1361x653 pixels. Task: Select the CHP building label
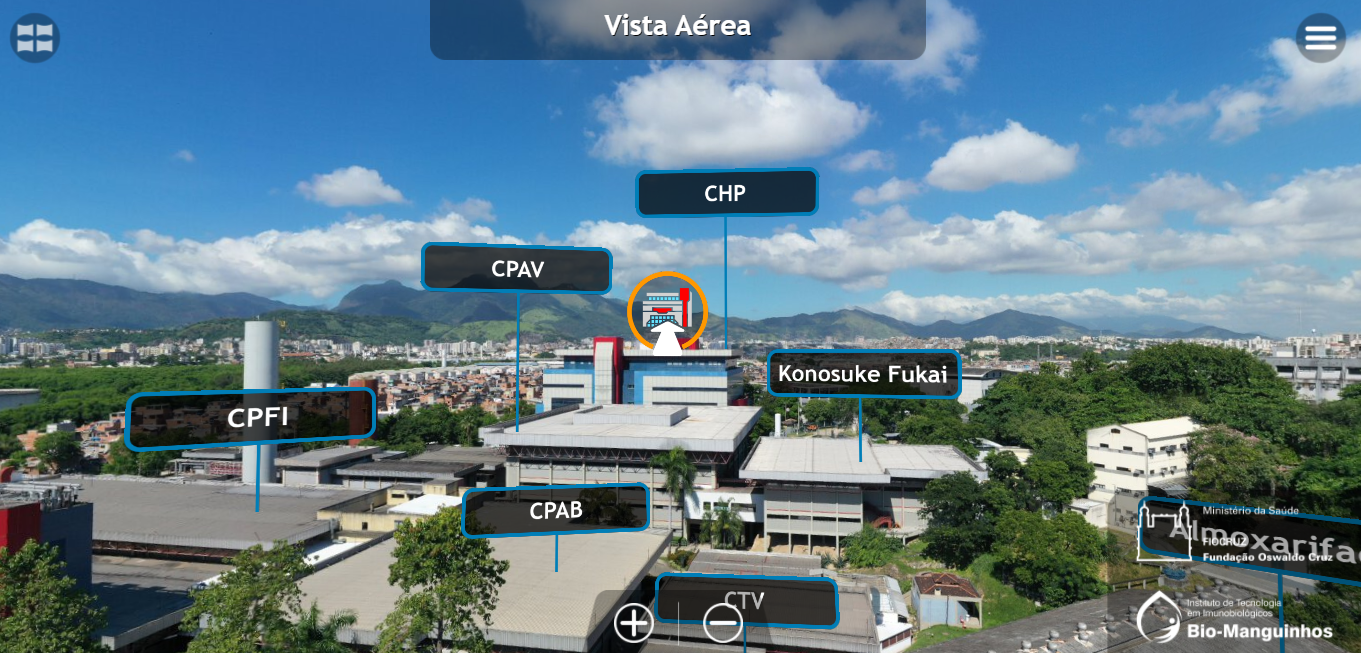pyautogui.click(x=726, y=193)
